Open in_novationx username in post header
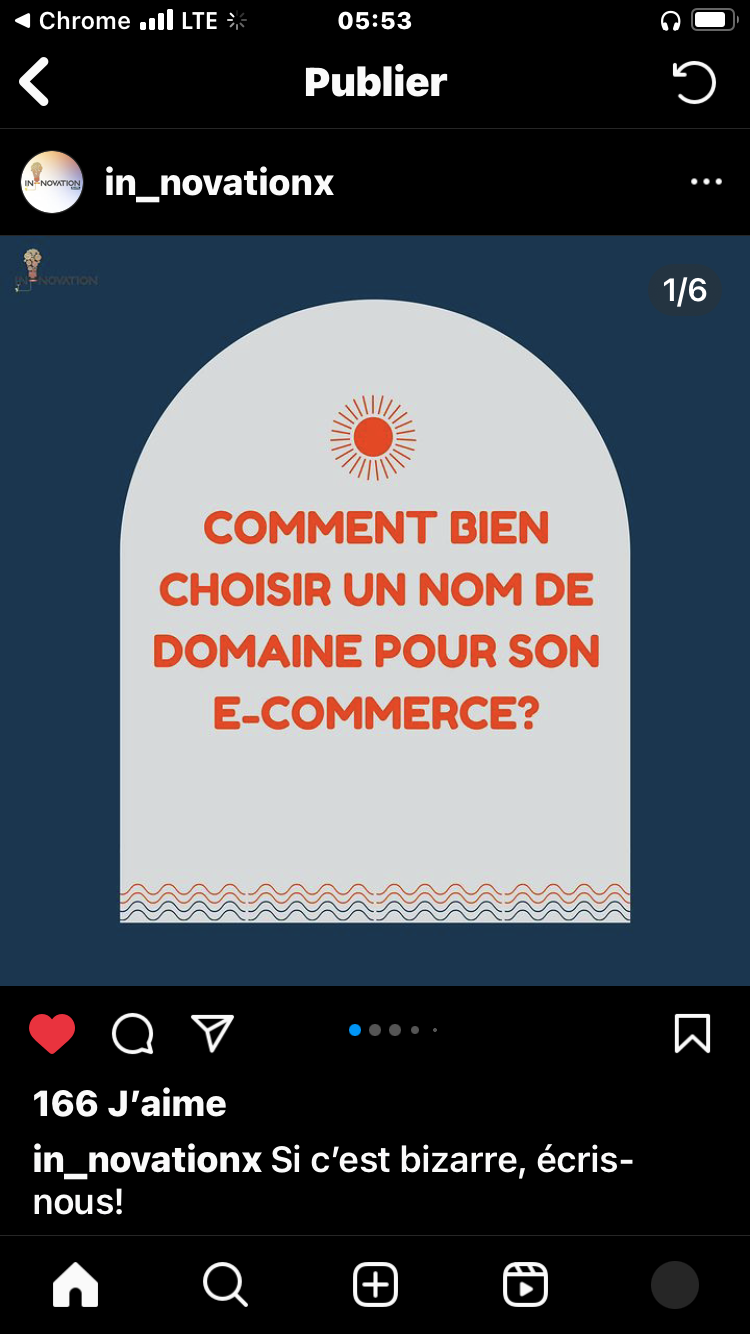 click(x=219, y=183)
